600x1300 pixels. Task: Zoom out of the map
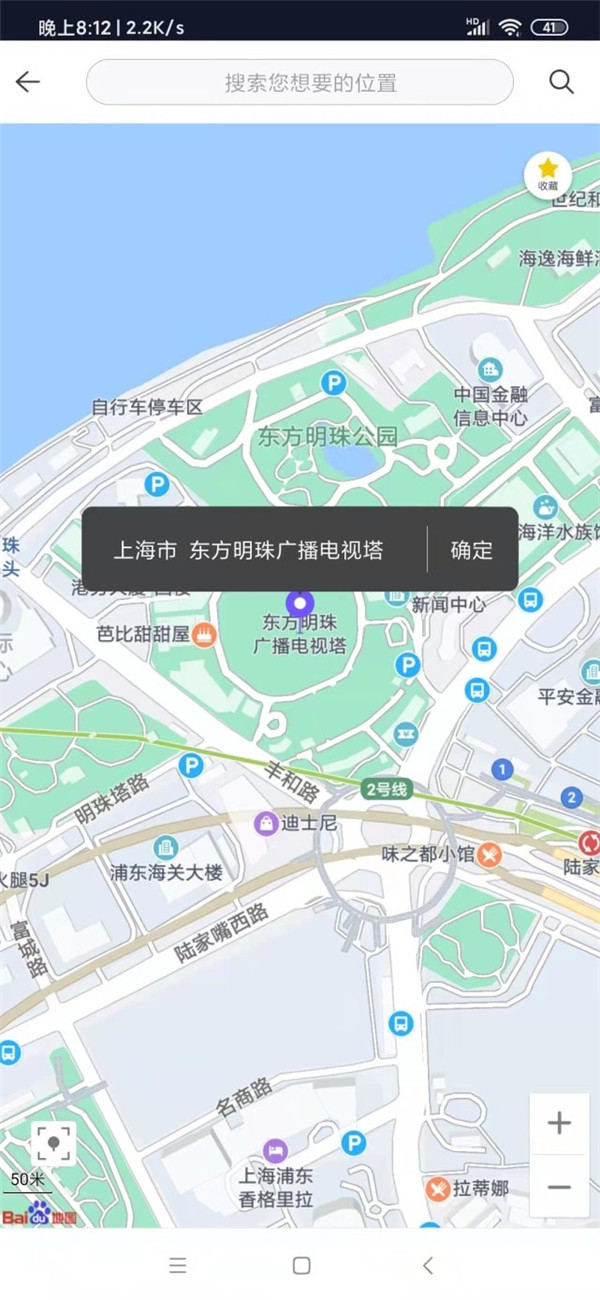pos(559,1186)
